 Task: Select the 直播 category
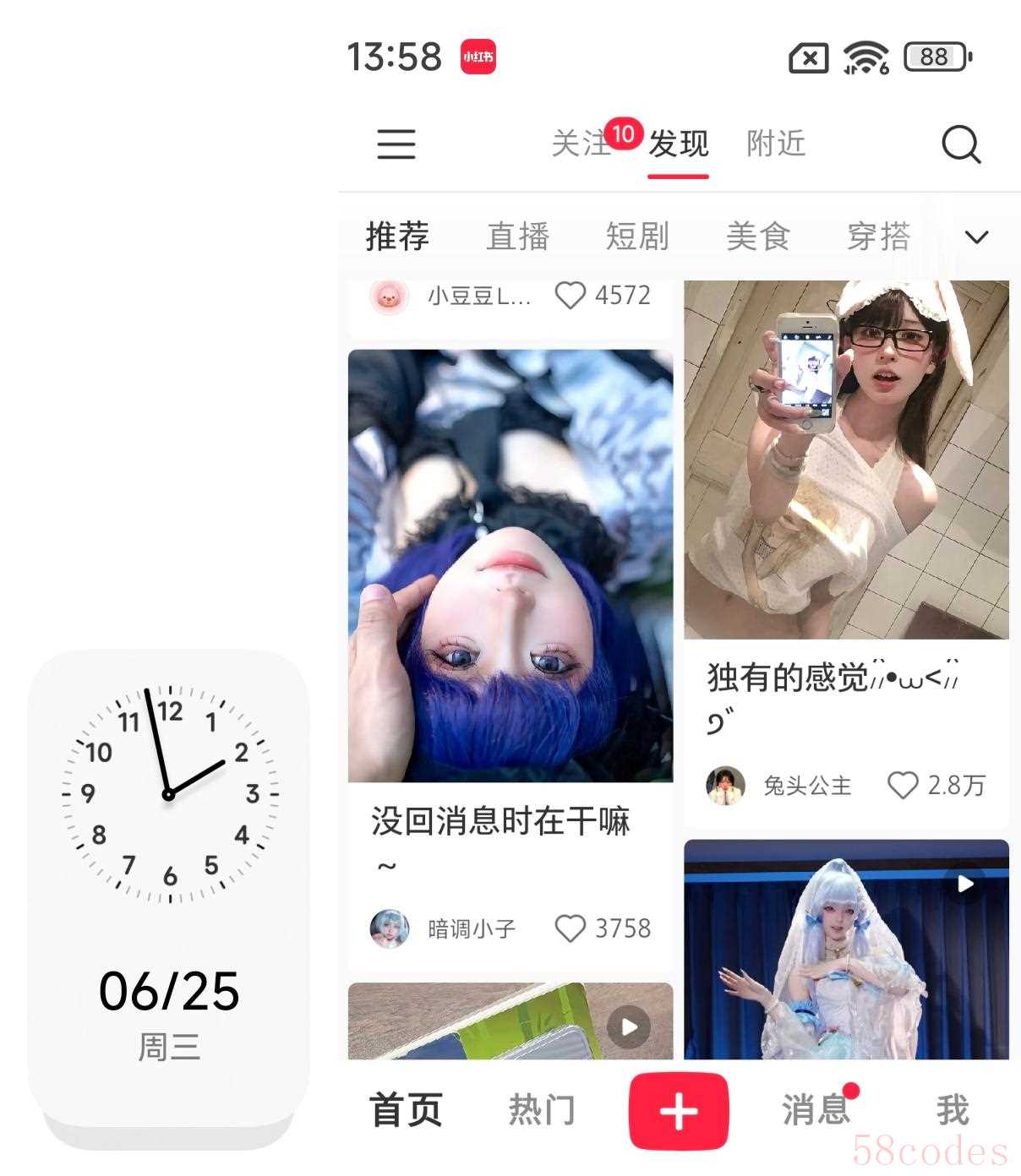pos(518,237)
